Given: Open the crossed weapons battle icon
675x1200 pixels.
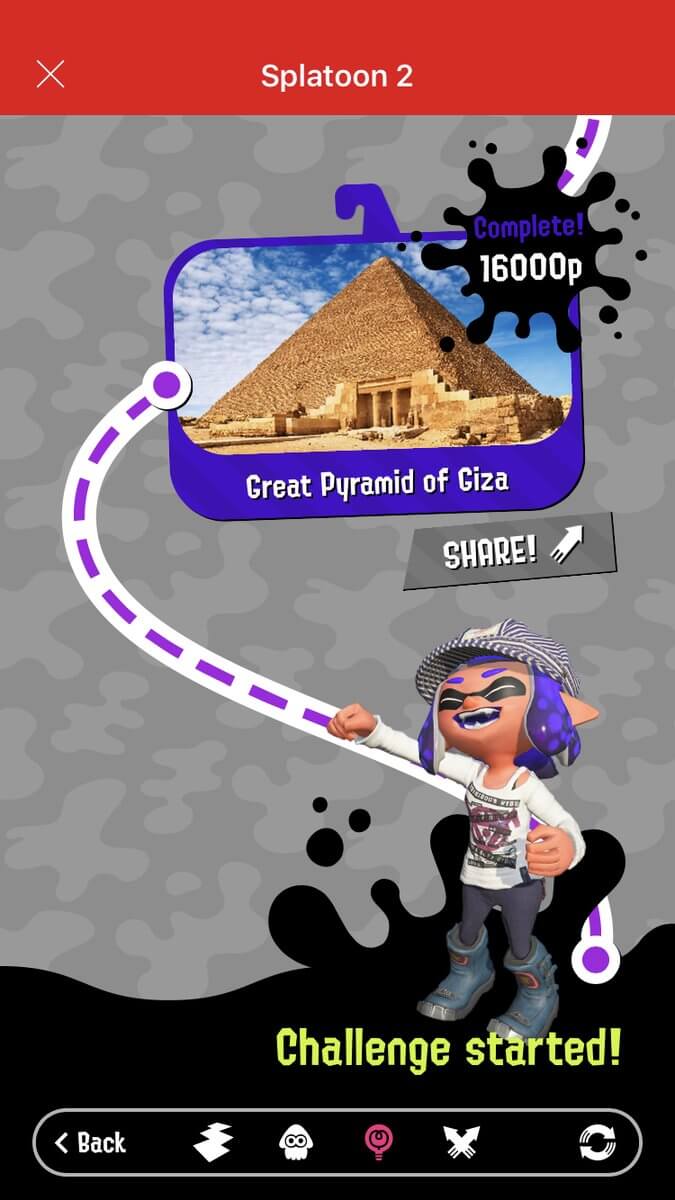Looking at the screenshot, I should [x=462, y=1142].
